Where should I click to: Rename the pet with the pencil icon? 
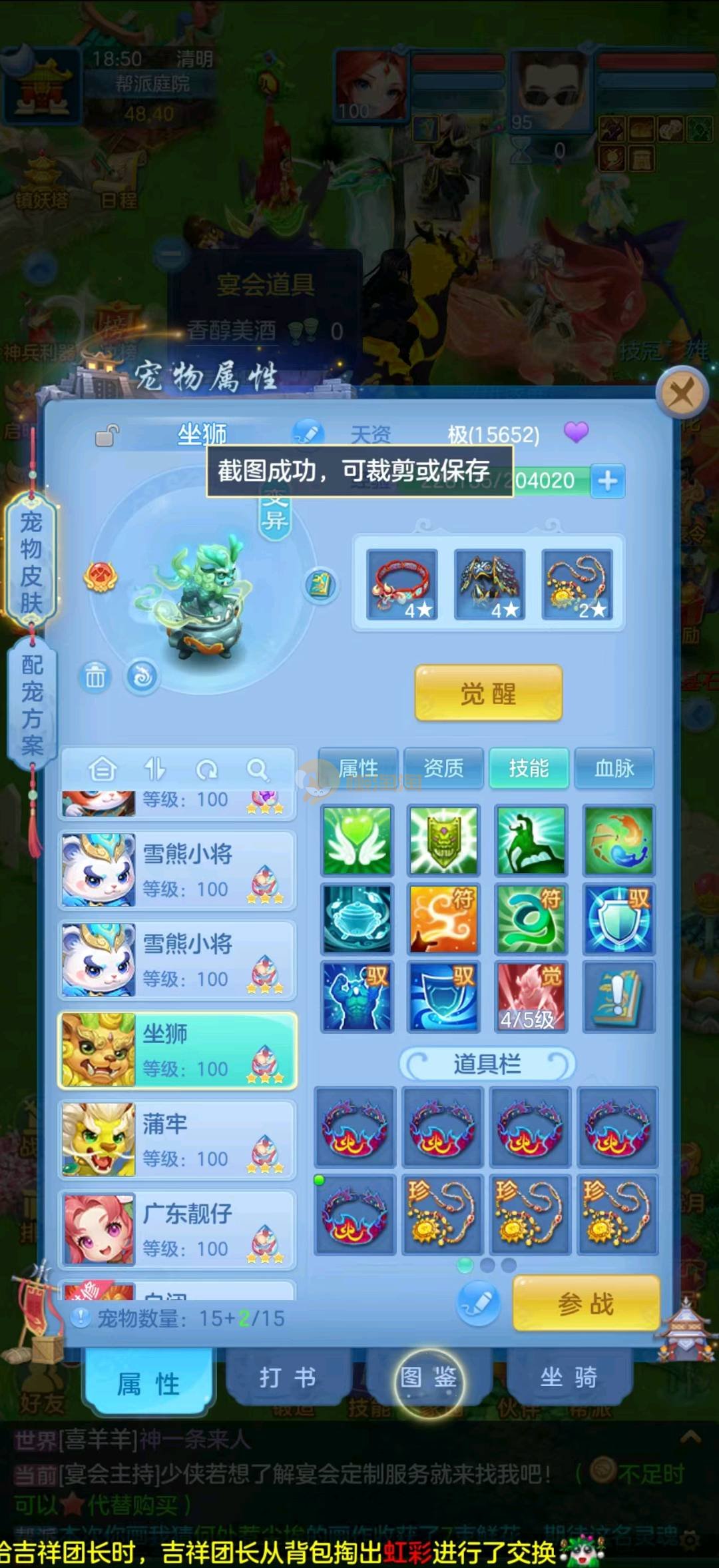308,433
